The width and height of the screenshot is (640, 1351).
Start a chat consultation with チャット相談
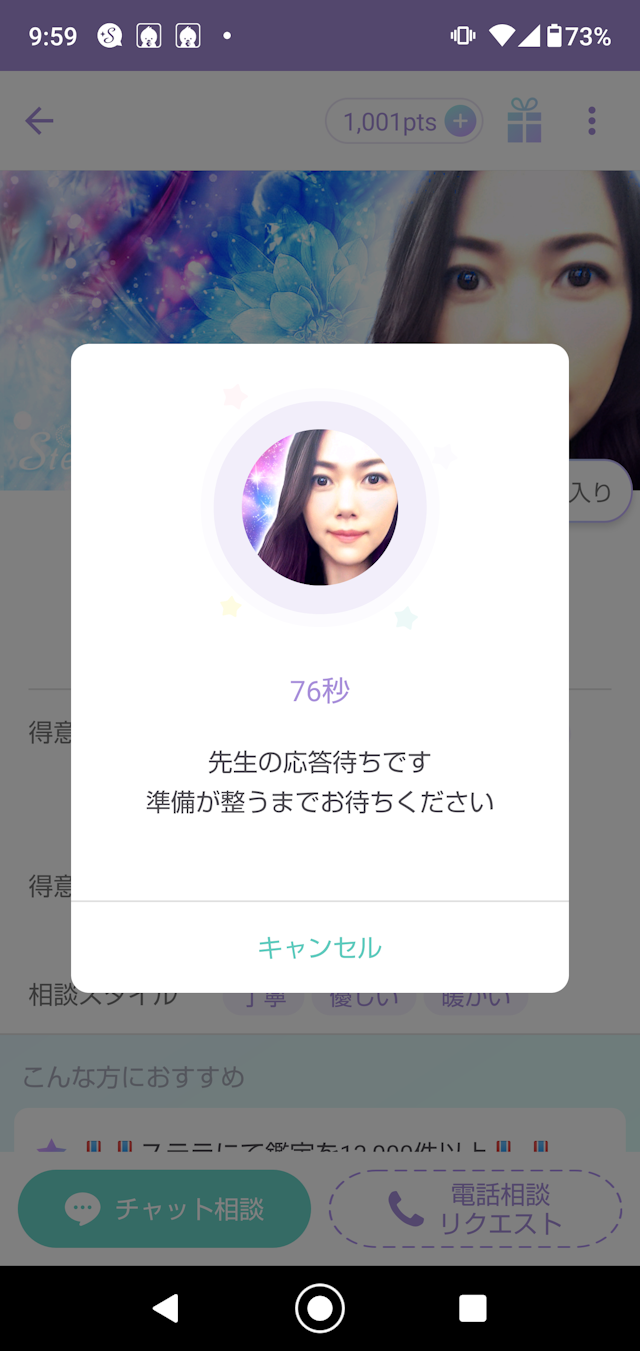[x=165, y=1209]
